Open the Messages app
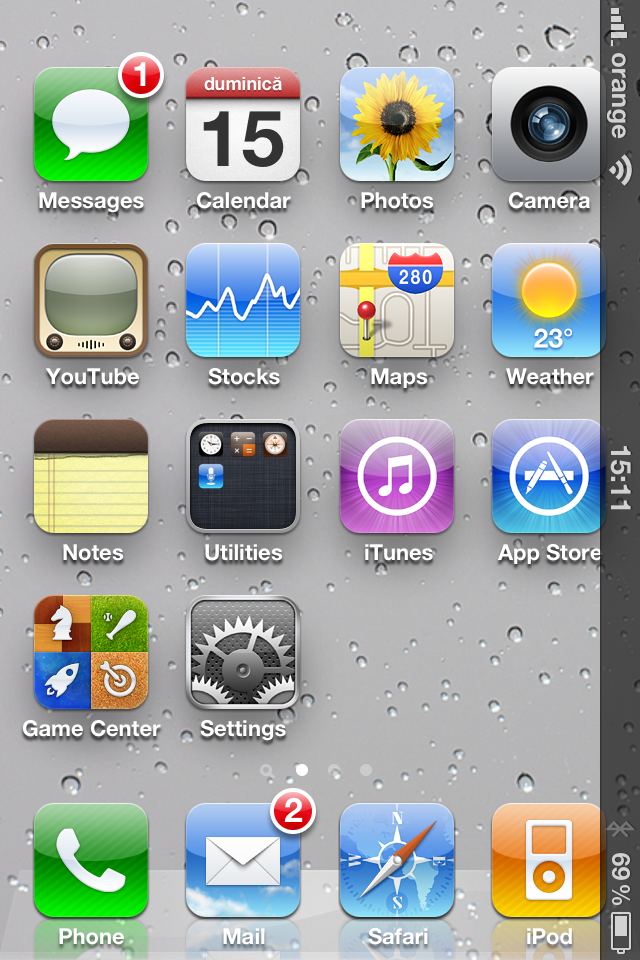The image size is (640, 960). [x=91, y=125]
